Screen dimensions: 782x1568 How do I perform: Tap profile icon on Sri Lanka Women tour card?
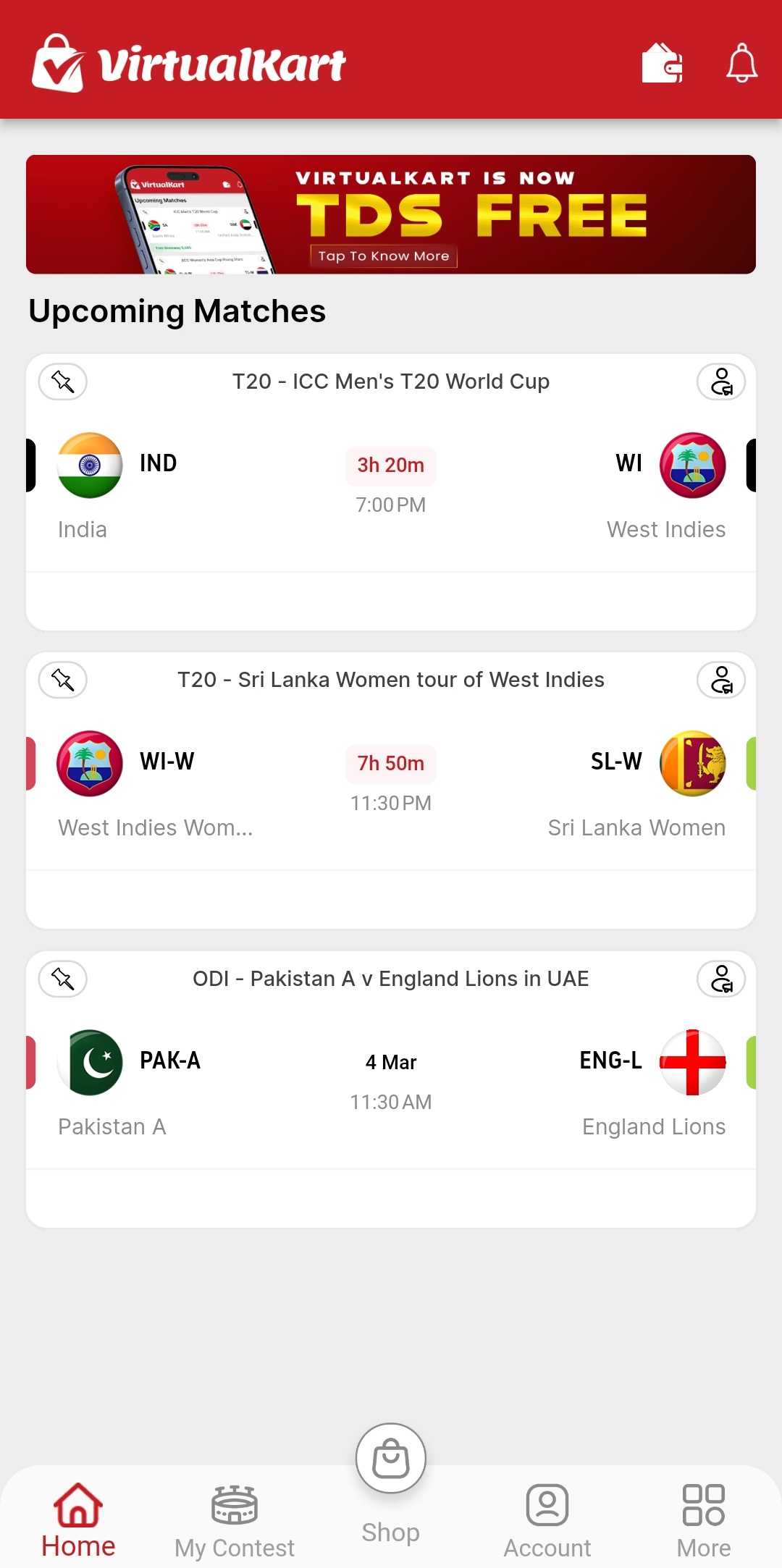point(721,680)
